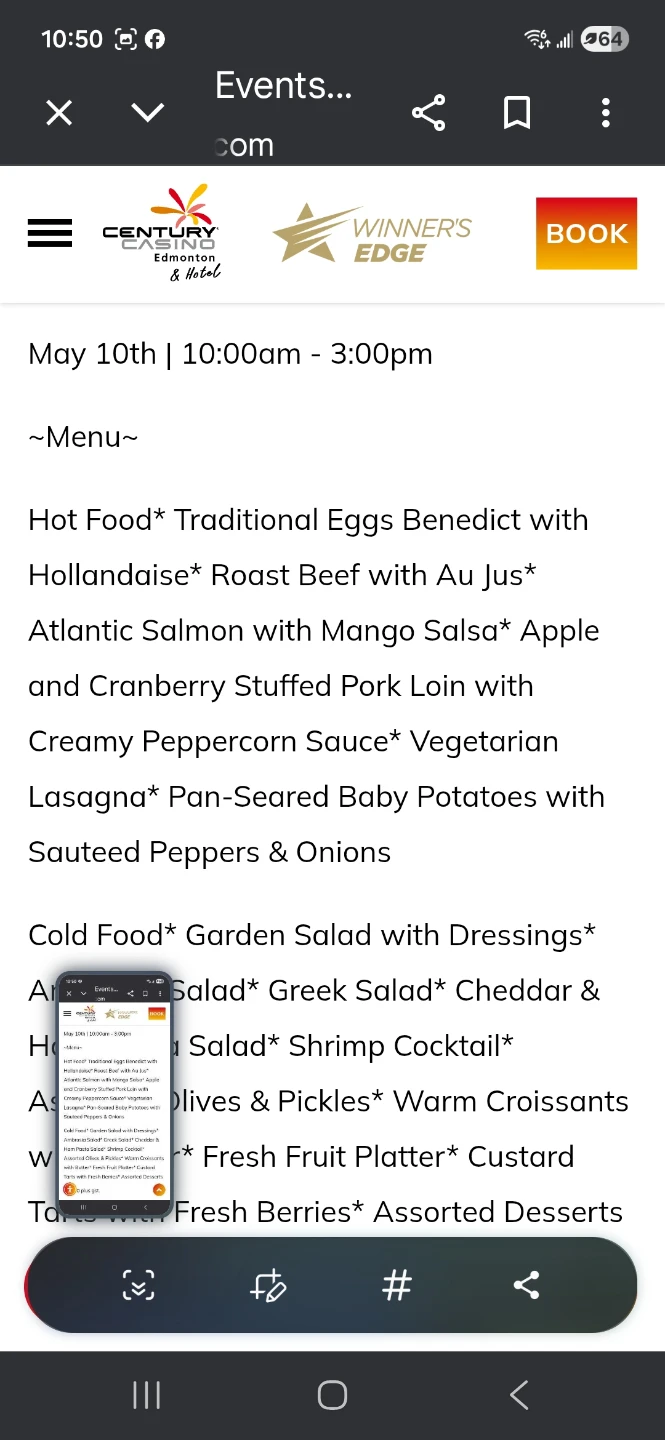Close the browser custom tab
665x1440 pixels.
pos(59,113)
